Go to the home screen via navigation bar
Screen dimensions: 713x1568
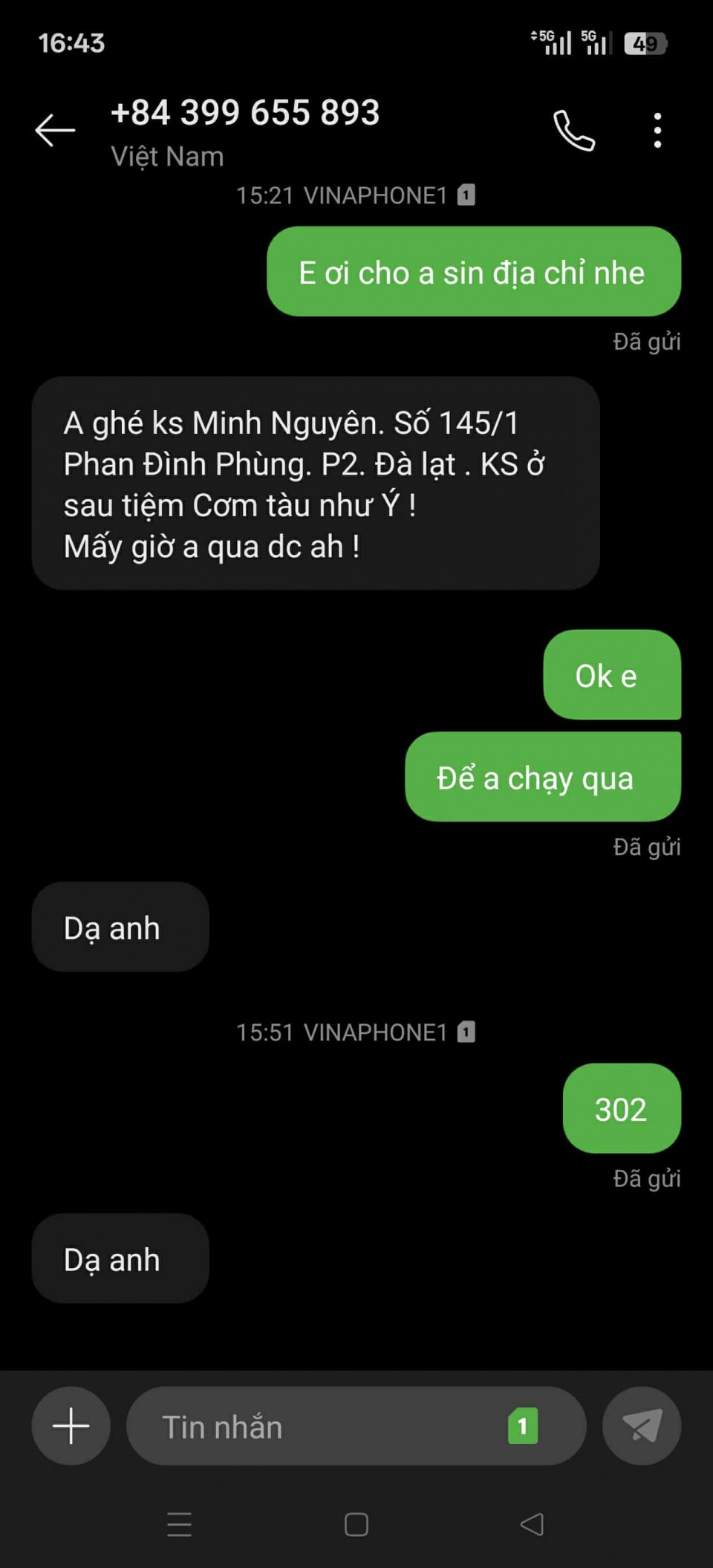356,1525
